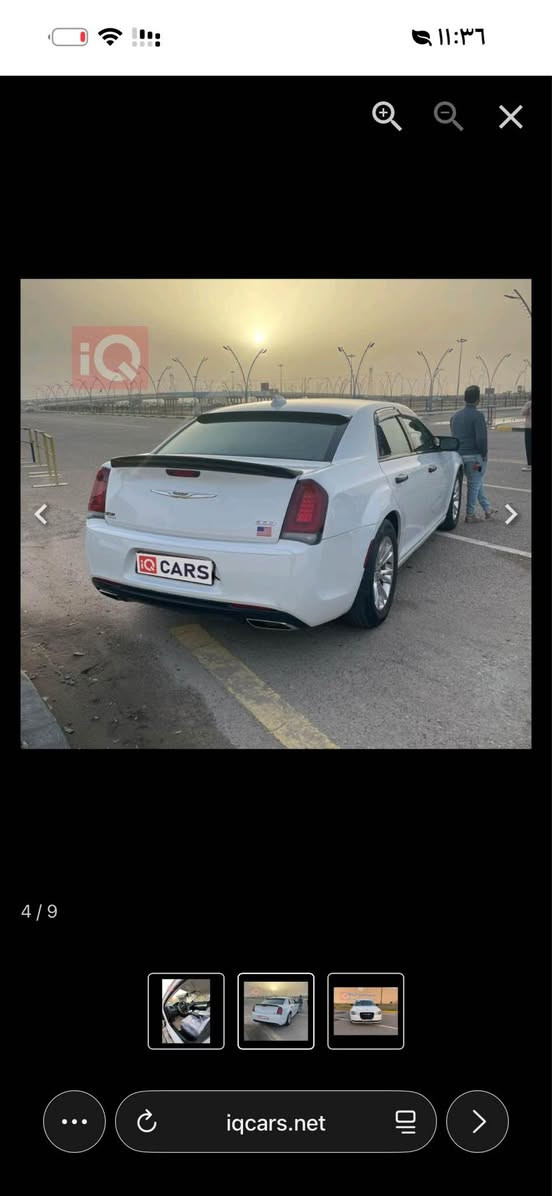
Task: Zoom out of the car photo
Action: click(448, 117)
